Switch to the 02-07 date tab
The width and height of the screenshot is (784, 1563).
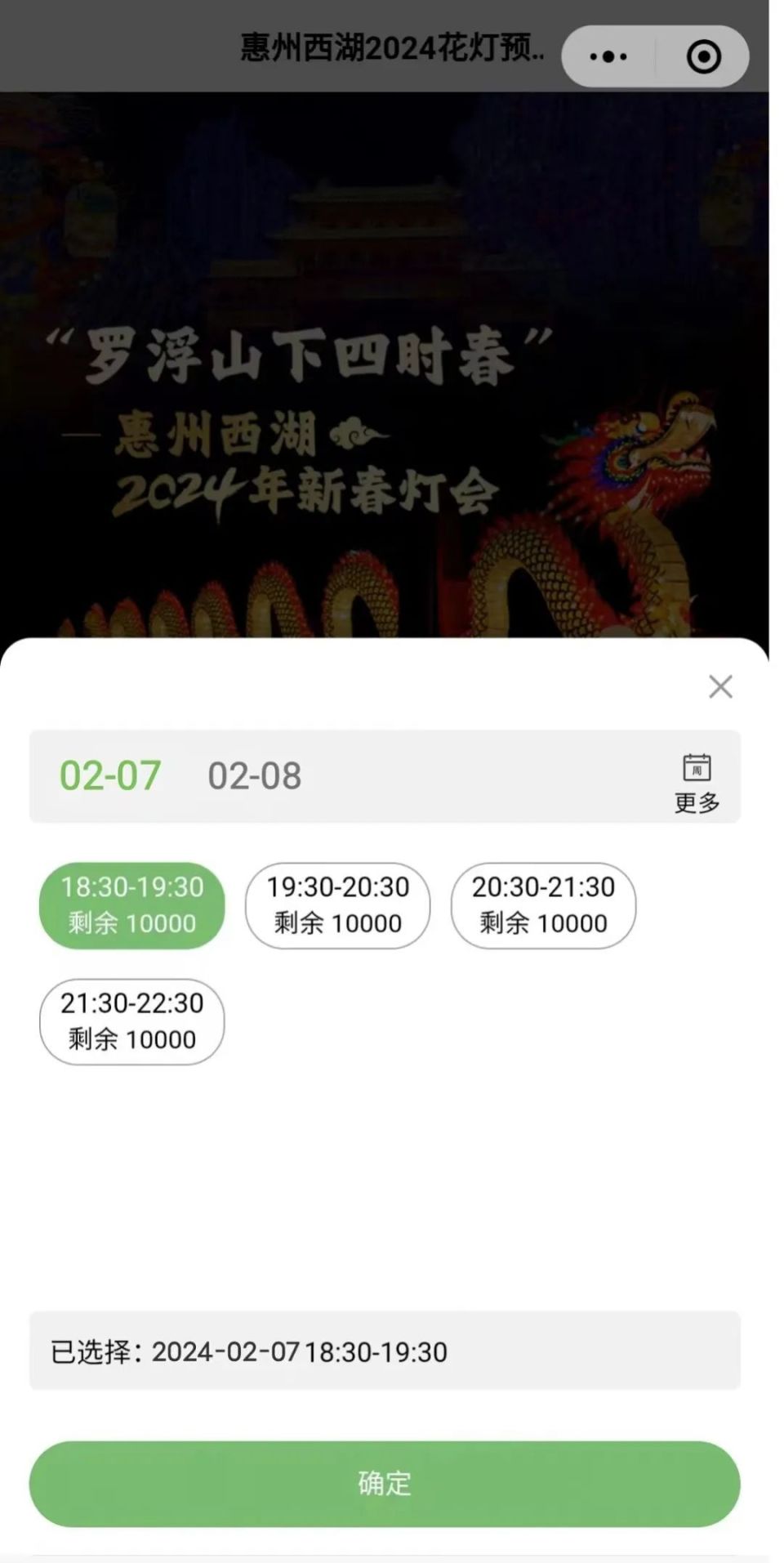coord(111,776)
